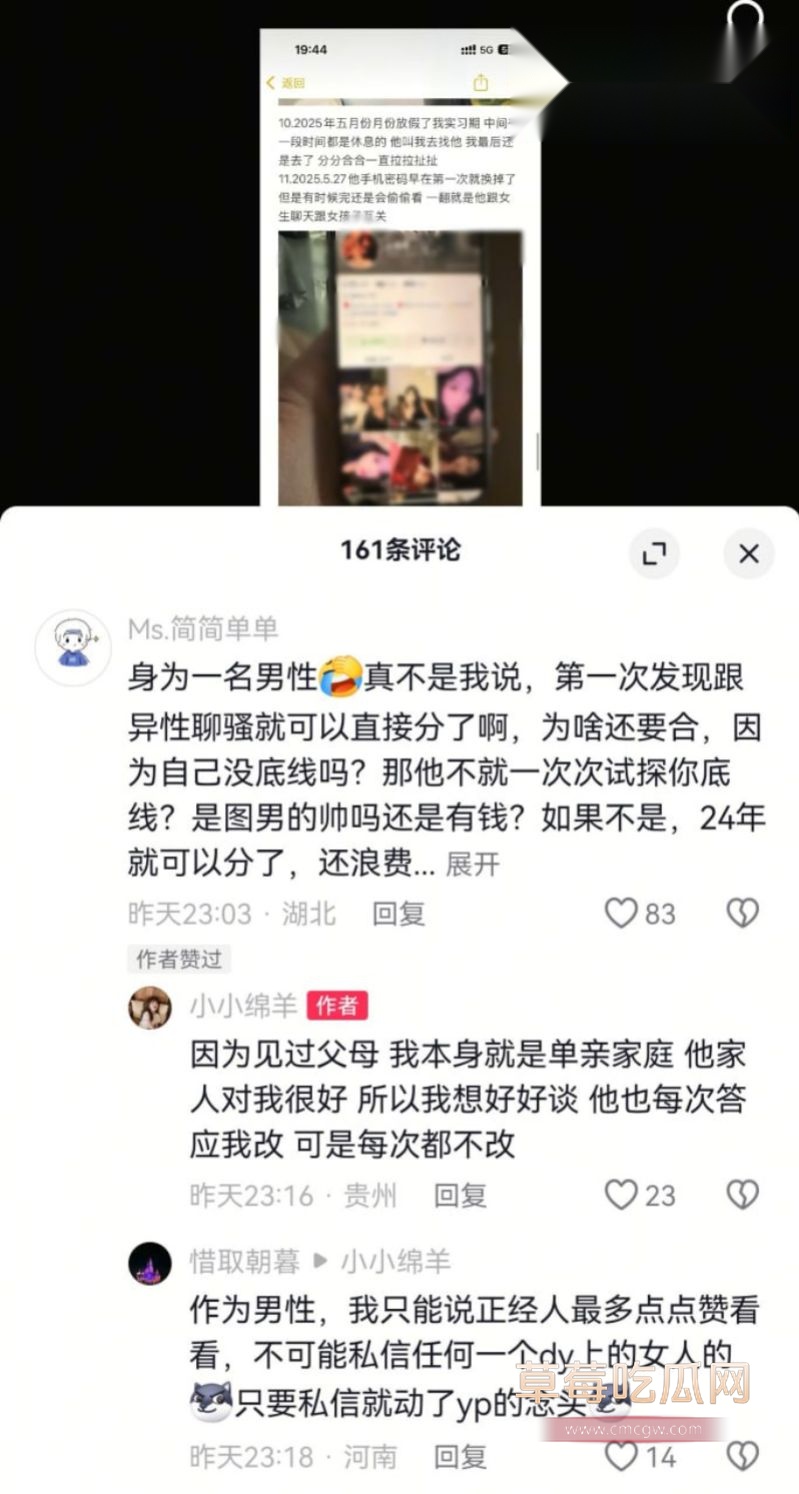Reply to 惜取朝暮 using 回复
The height and width of the screenshot is (1494, 799).
458,1459
